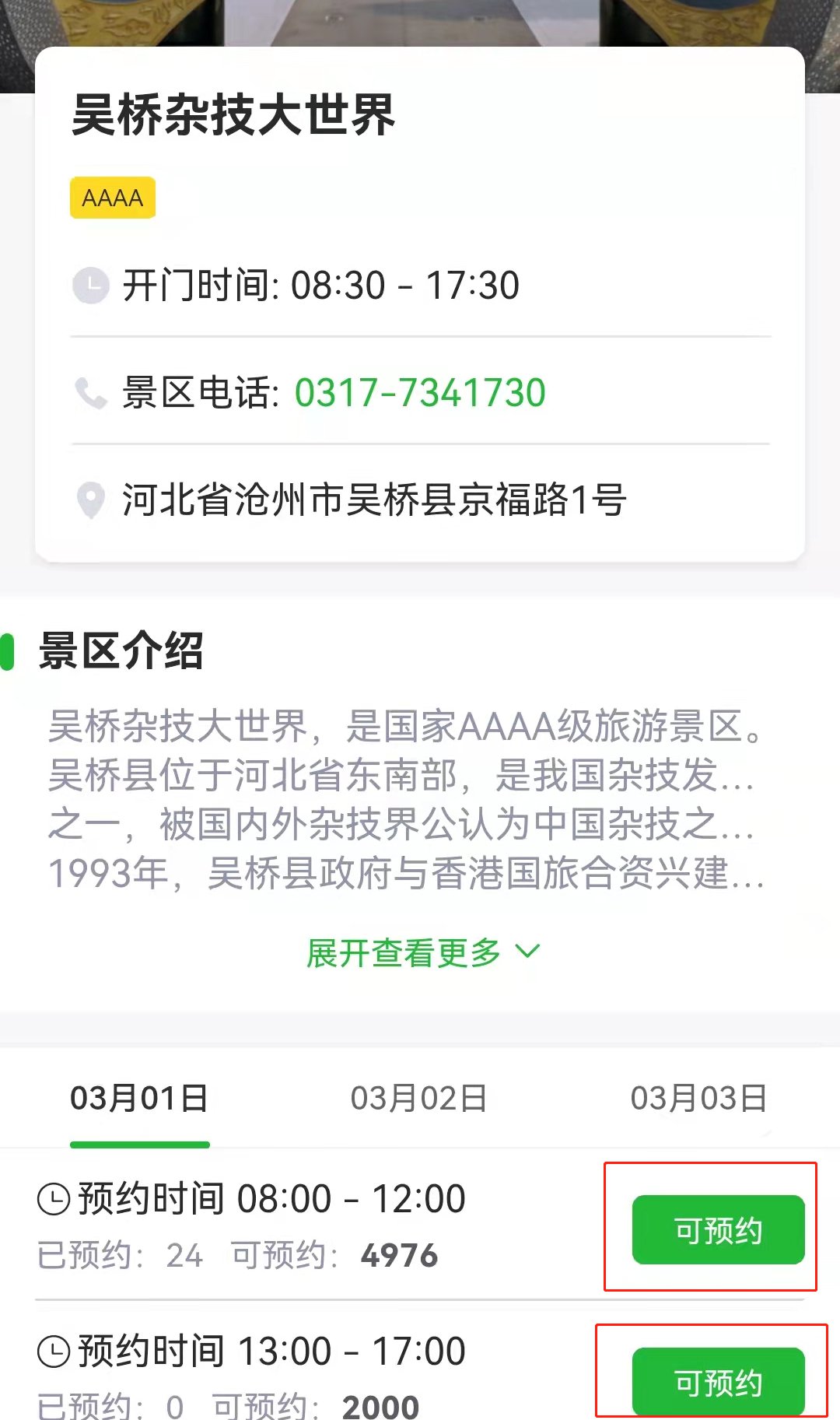Reserve the 13:00 - 17:00 slot via 可预约
840x1420 pixels.
pyautogui.click(x=717, y=1380)
